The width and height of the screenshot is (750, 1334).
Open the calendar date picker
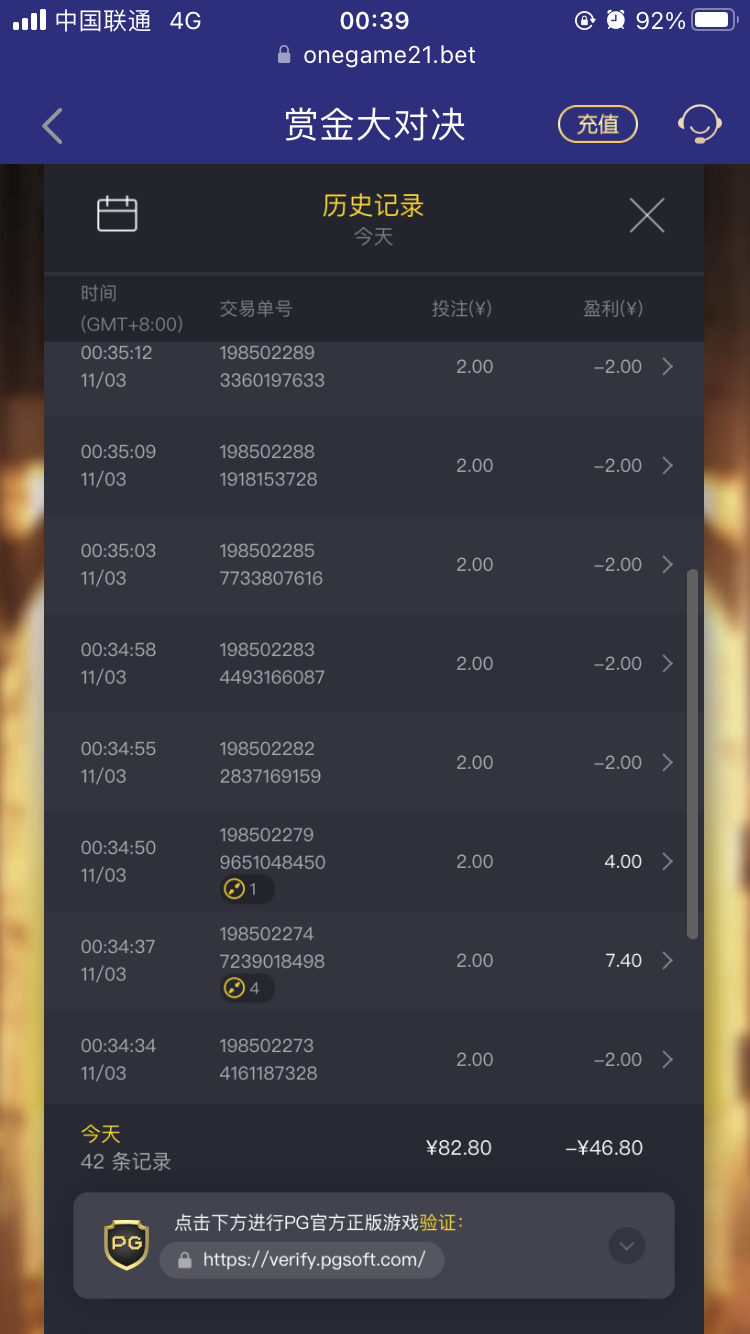(117, 214)
